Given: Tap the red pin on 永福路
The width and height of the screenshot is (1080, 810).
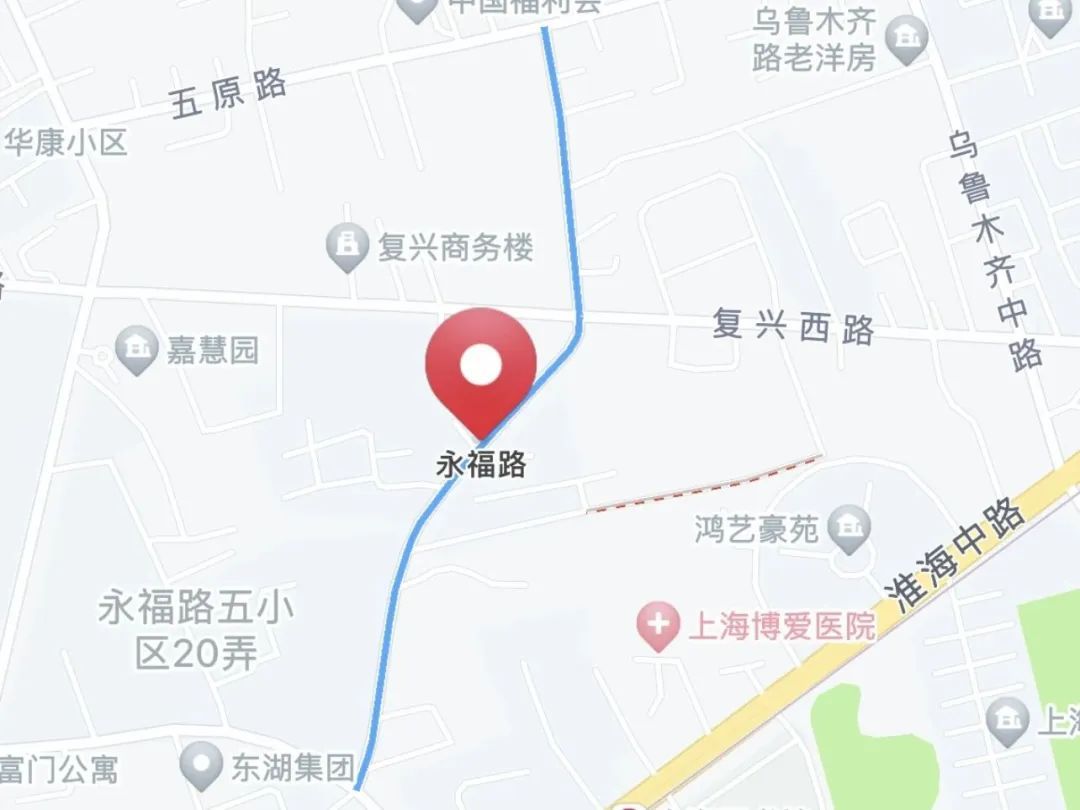Looking at the screenshot, I should 481,368.
